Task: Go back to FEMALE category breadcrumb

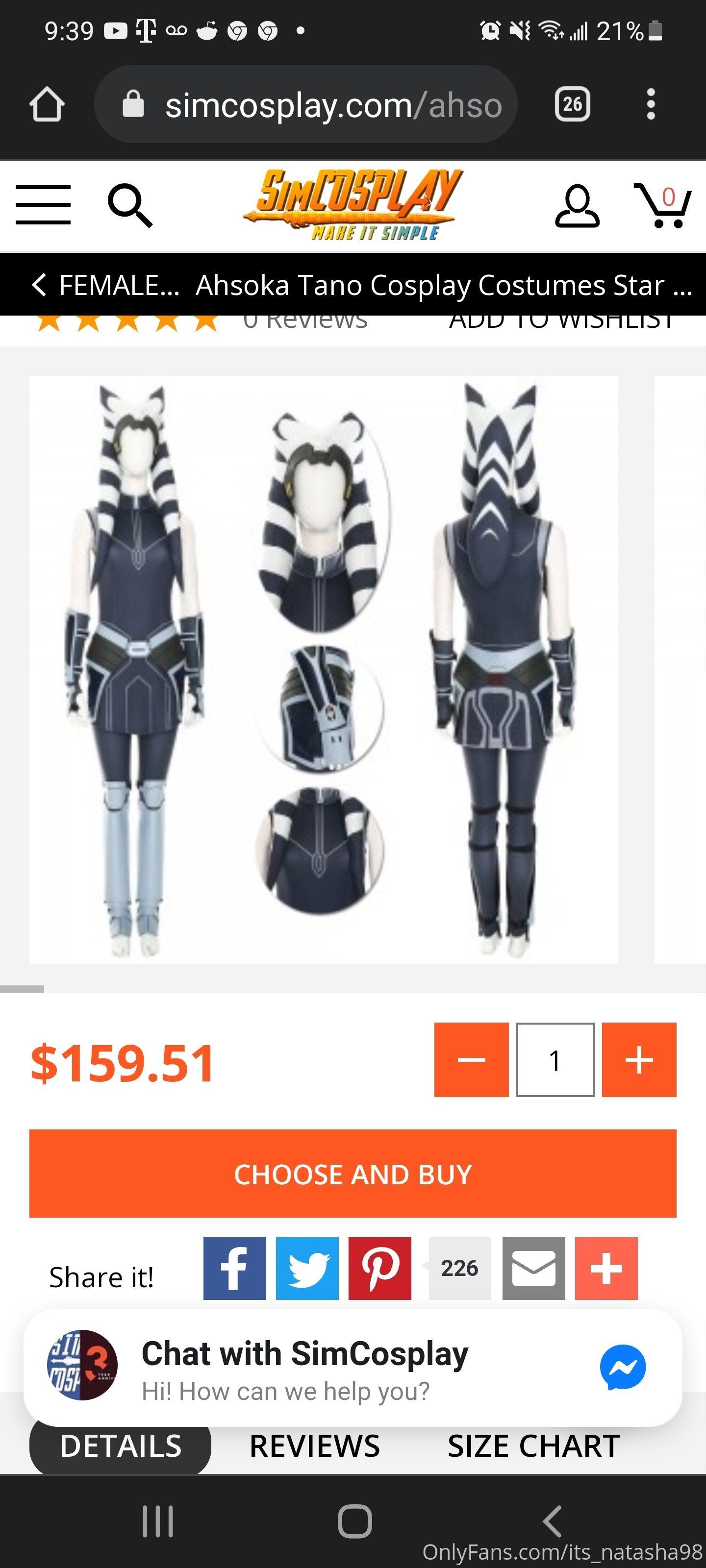Action: point(105,285)
